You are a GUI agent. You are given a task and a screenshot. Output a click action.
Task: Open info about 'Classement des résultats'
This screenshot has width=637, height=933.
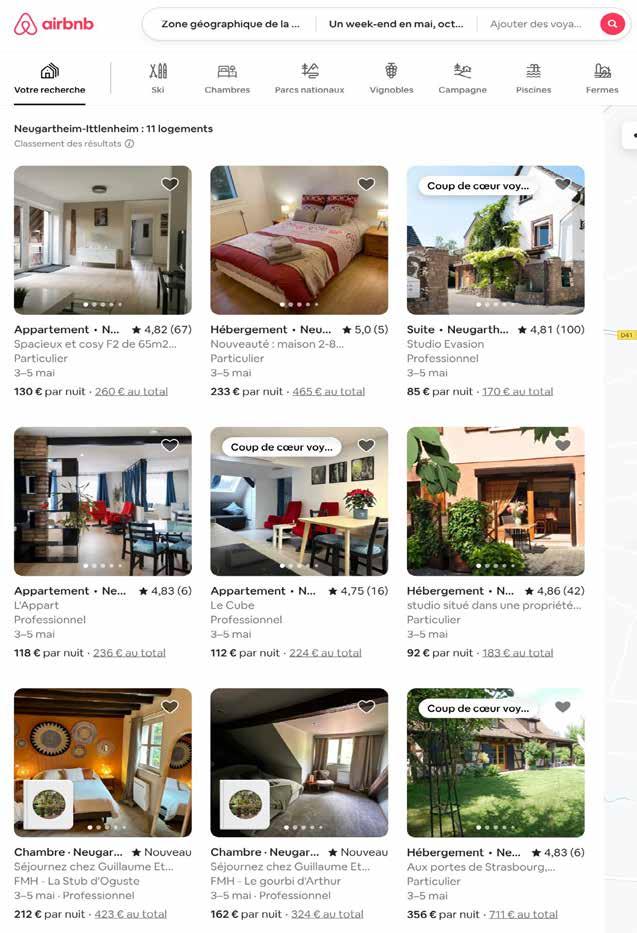(130, 144)
